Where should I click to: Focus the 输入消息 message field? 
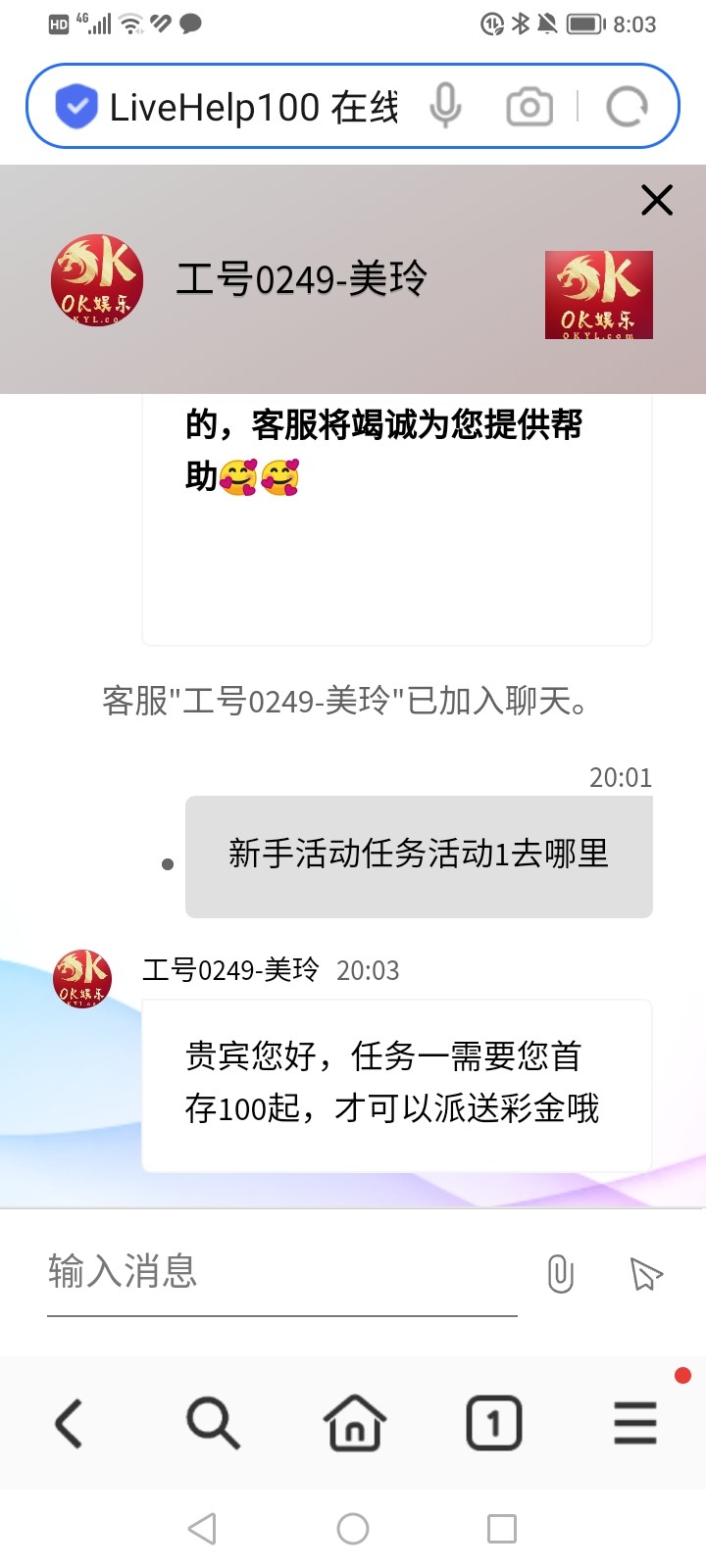coord(280,1272)
